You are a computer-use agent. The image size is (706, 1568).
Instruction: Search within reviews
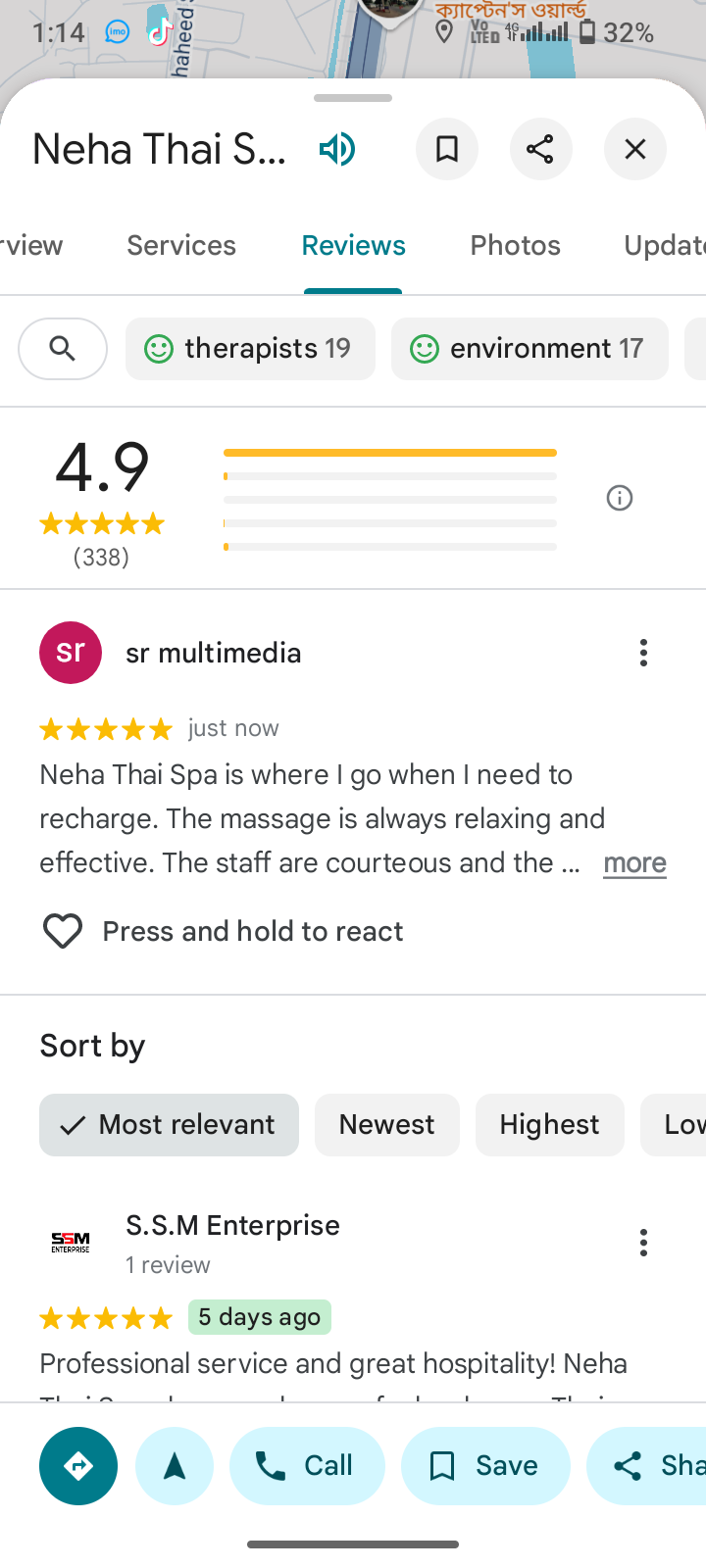[x=63, y=349]
